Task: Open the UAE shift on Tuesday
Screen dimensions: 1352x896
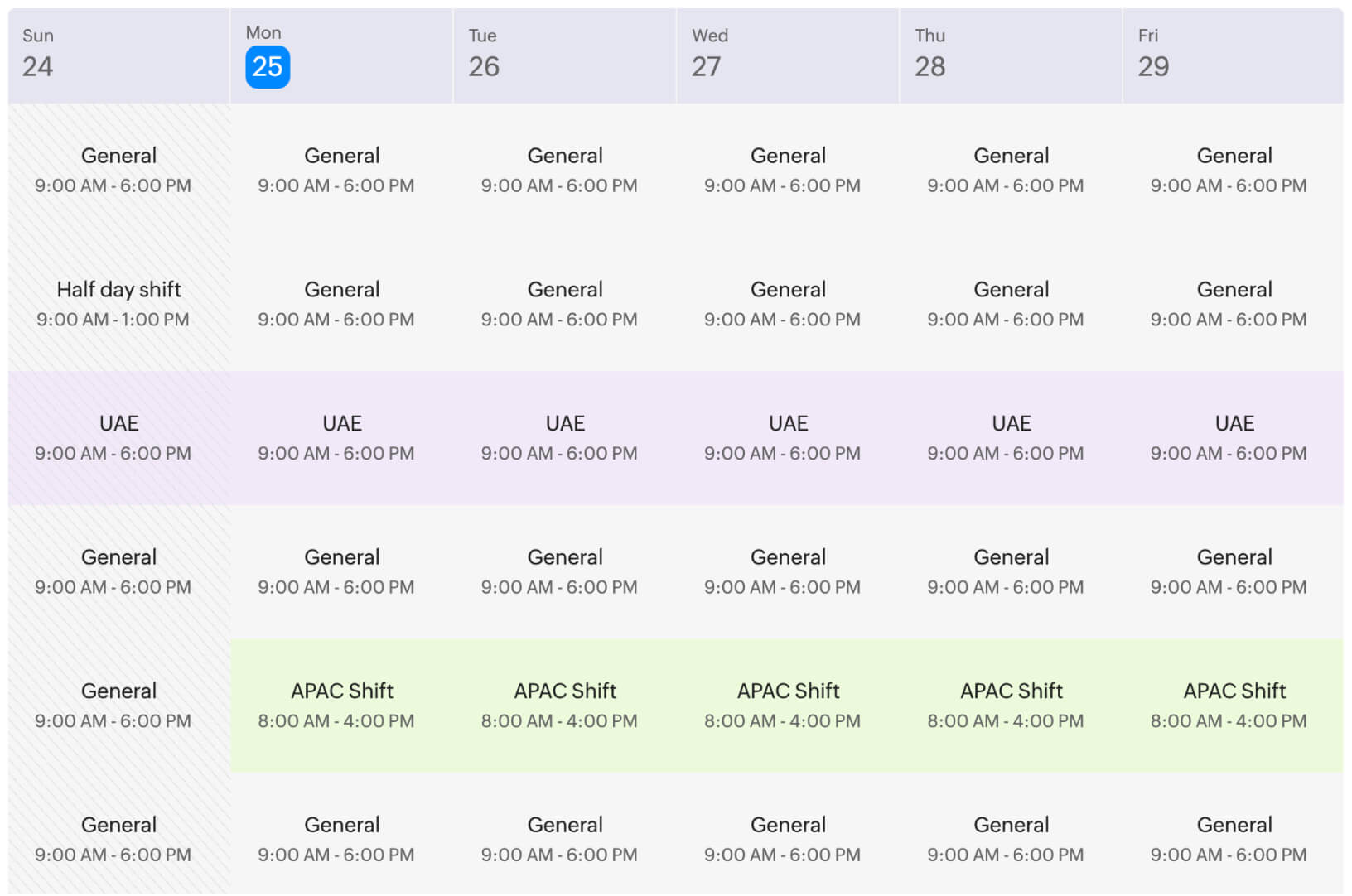Action: 565,437
